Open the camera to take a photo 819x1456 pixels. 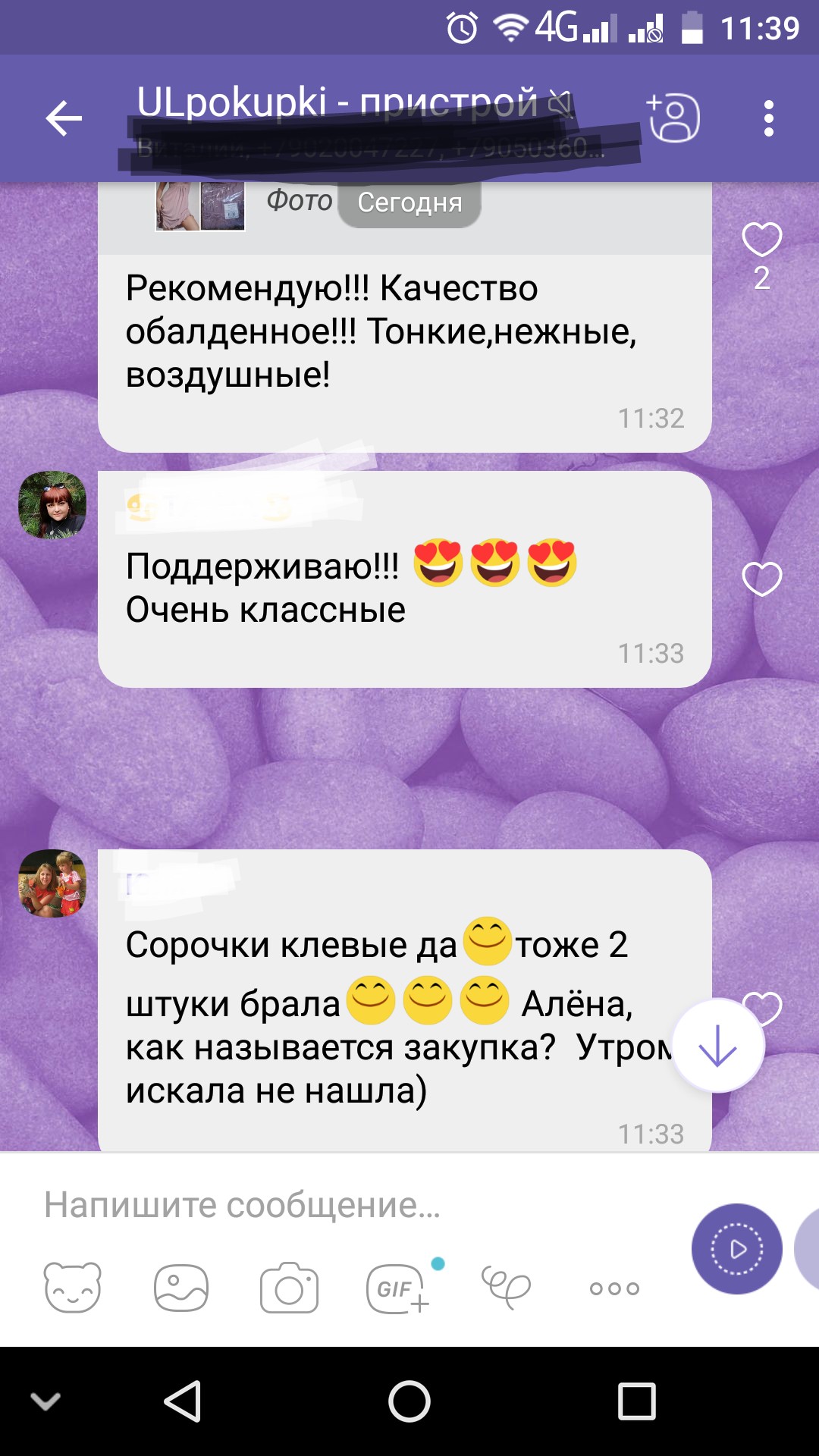point(289,1288)
